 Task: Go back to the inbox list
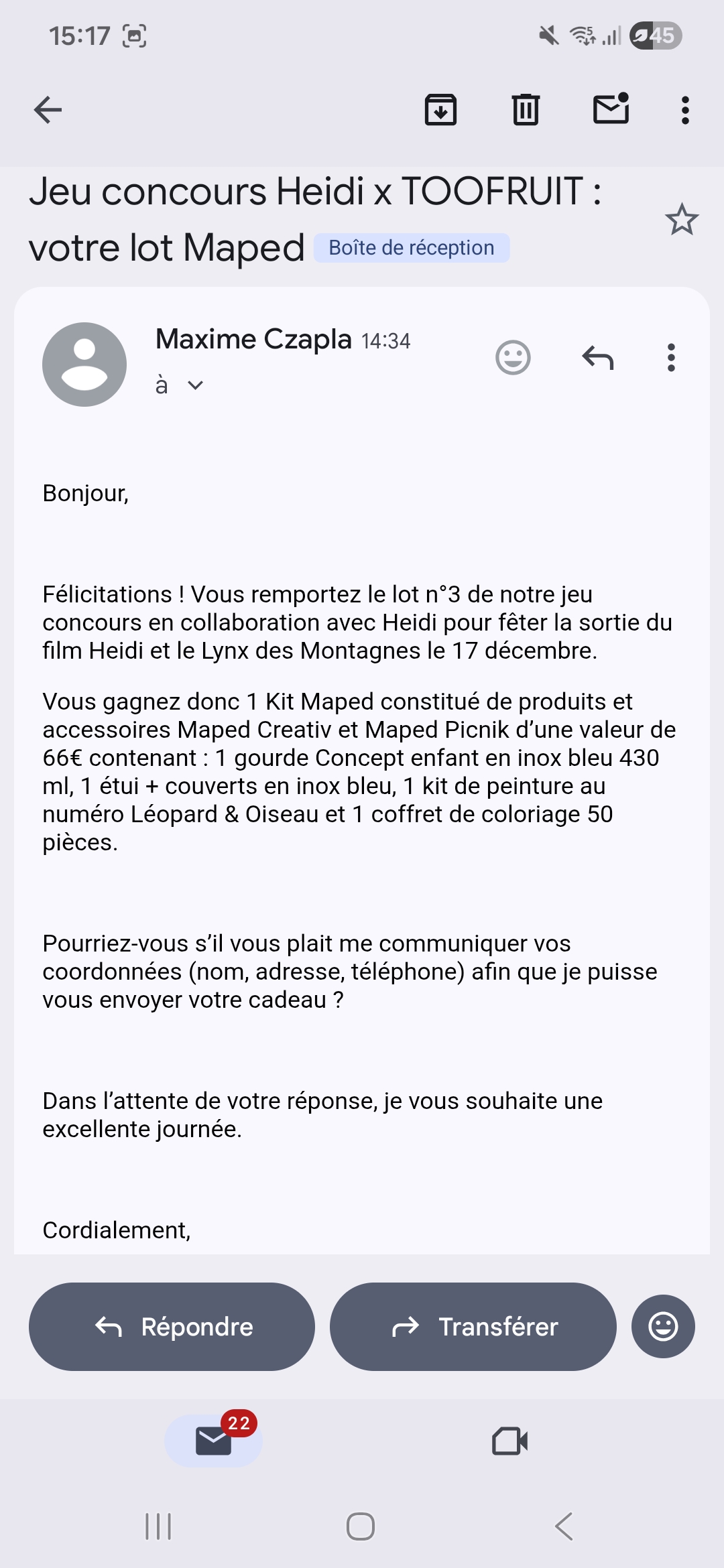click(x=48, y=110)
